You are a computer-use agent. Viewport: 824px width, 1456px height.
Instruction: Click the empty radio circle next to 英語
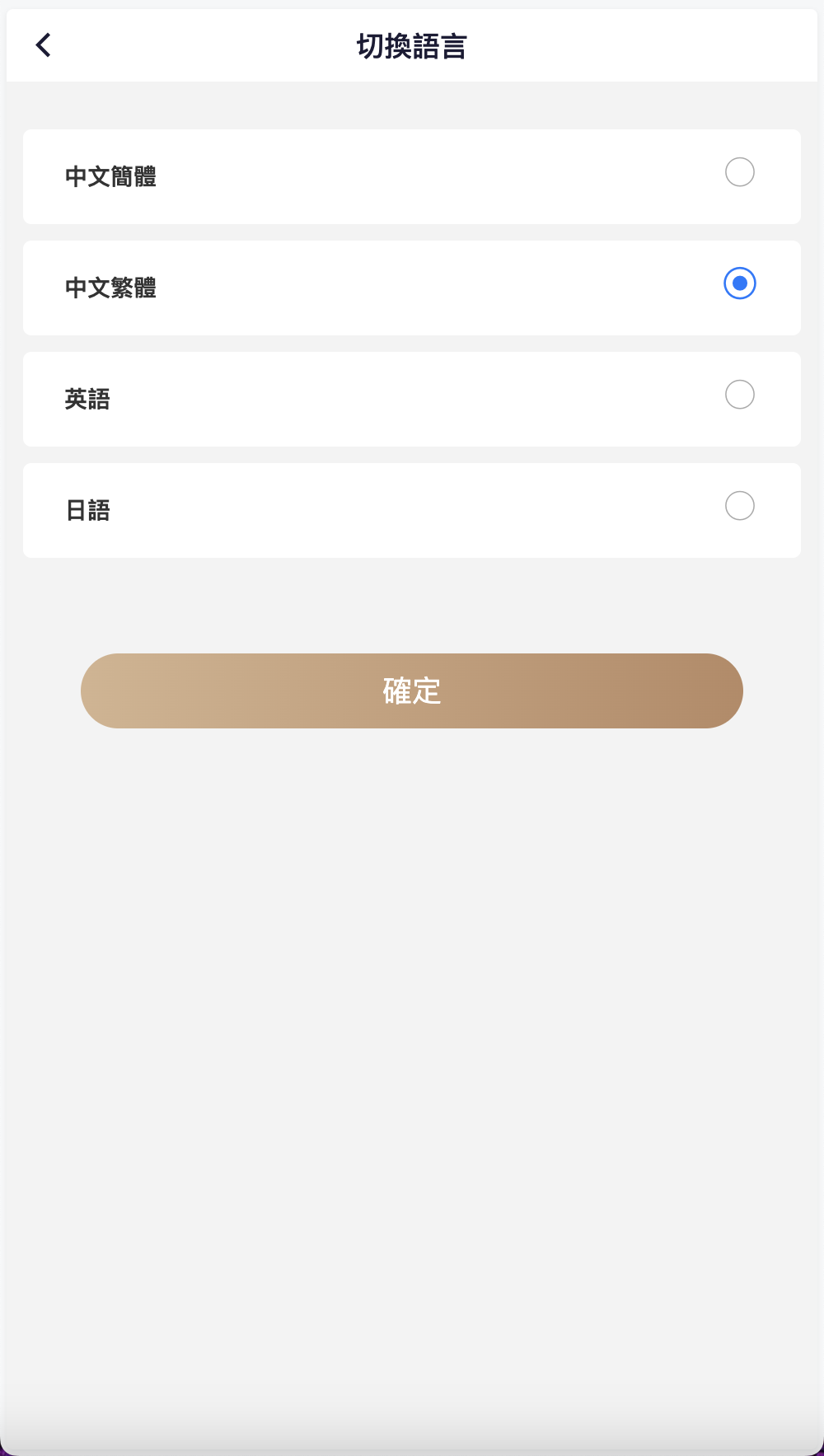pos(740,396)
